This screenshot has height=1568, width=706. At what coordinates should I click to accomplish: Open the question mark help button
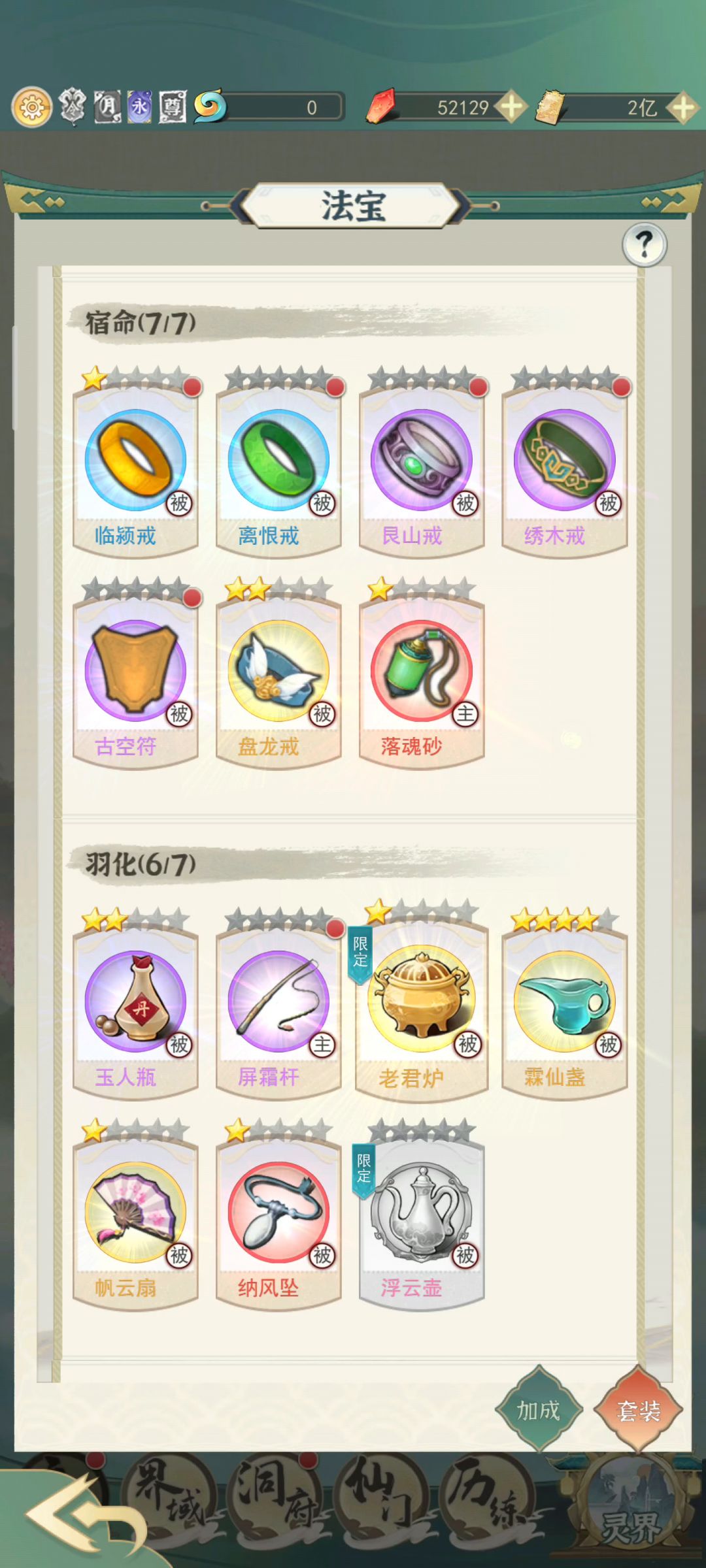(644, 245)
